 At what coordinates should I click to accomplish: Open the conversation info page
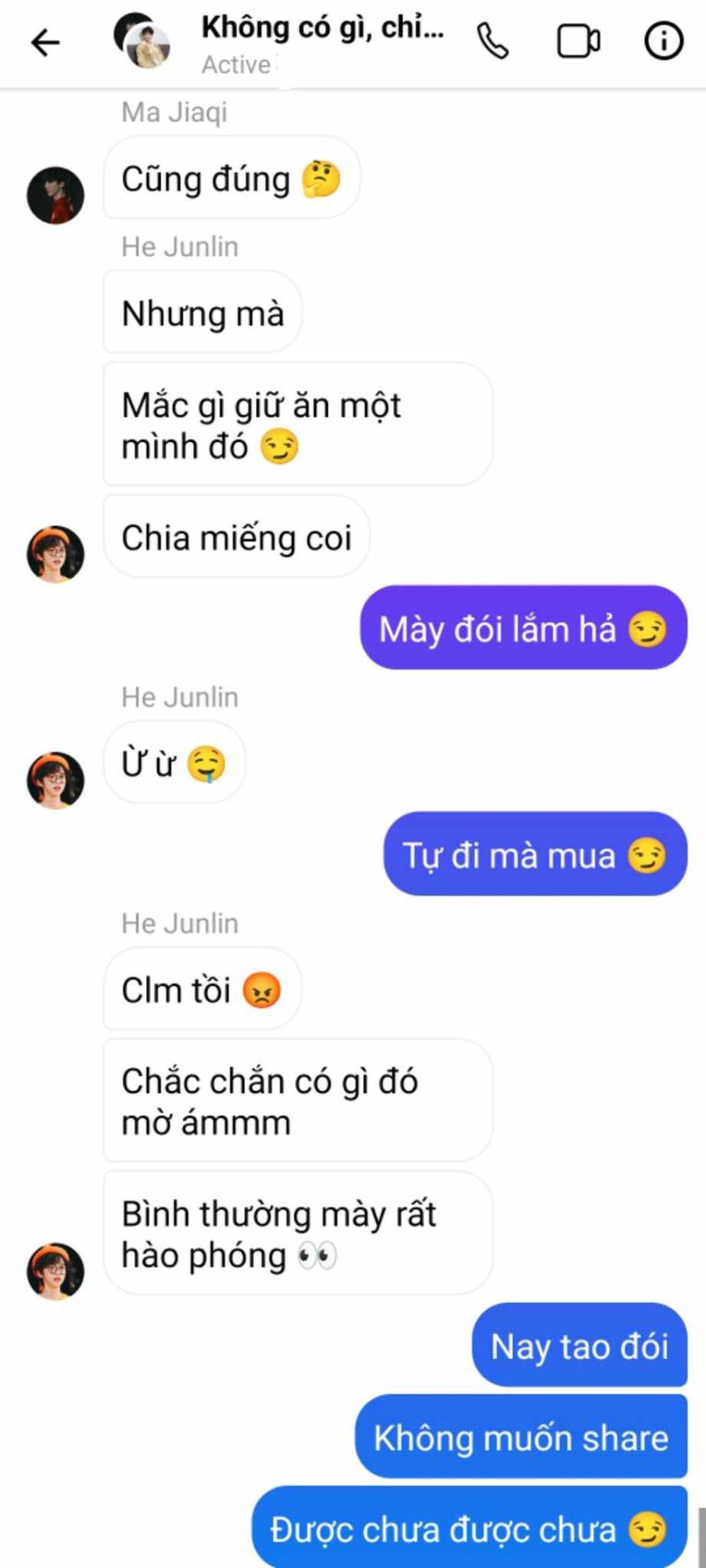[x=664, y=41]
